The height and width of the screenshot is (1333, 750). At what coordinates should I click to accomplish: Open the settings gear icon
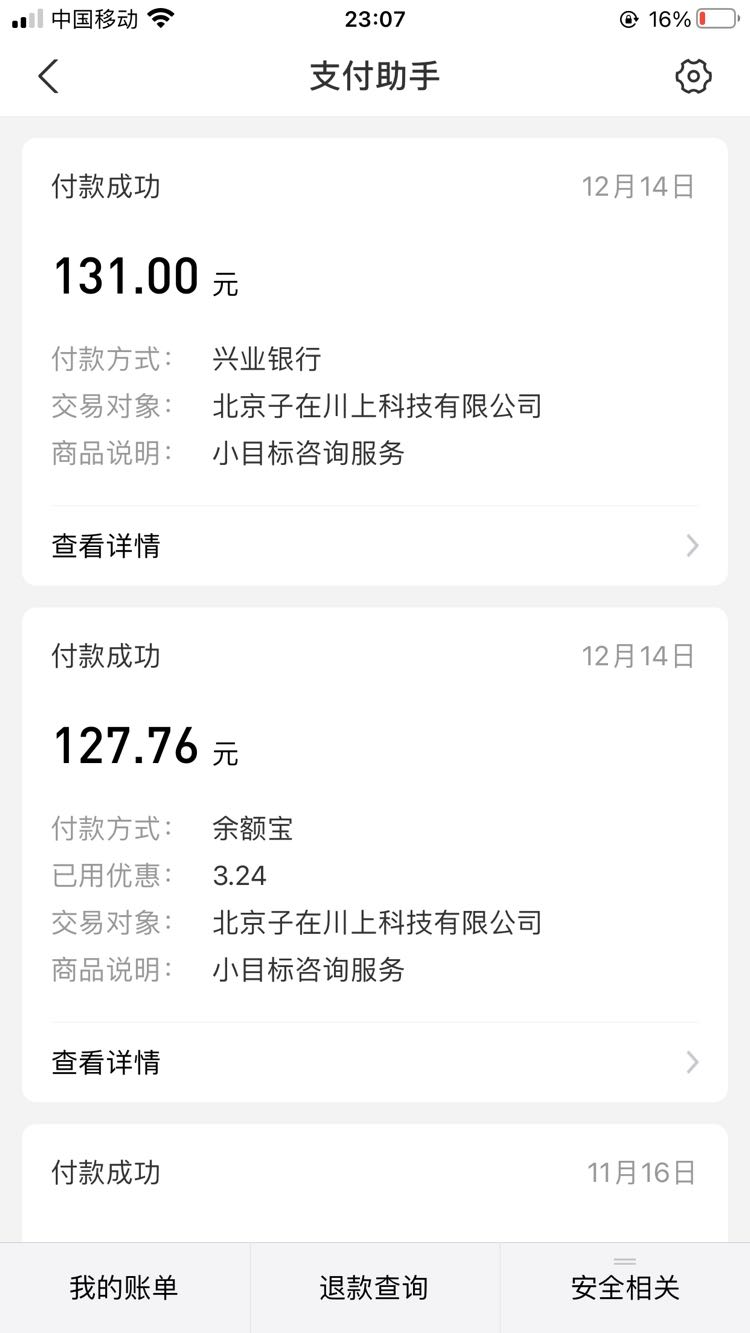click(693, 76)
